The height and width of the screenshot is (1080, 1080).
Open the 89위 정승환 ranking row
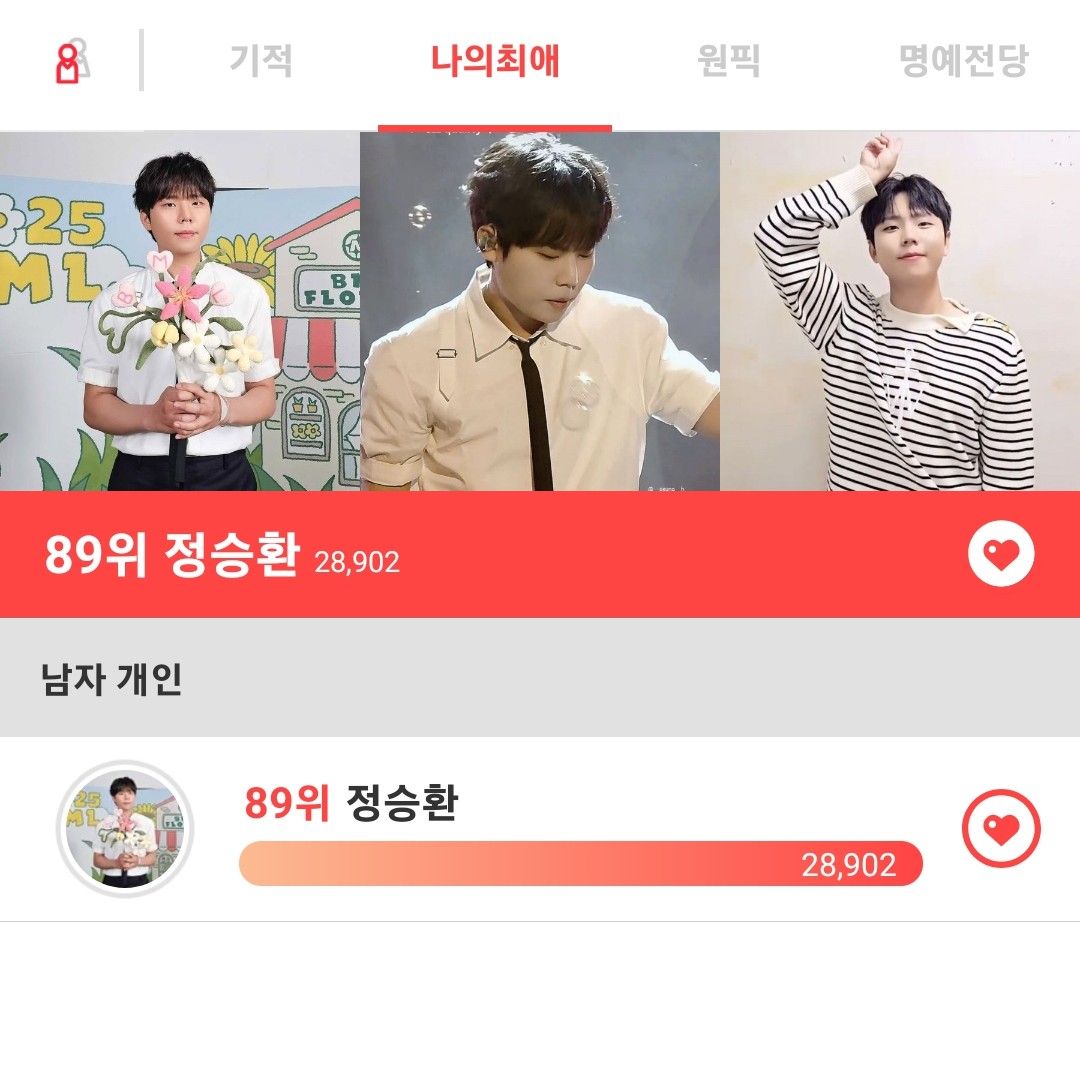580,803
